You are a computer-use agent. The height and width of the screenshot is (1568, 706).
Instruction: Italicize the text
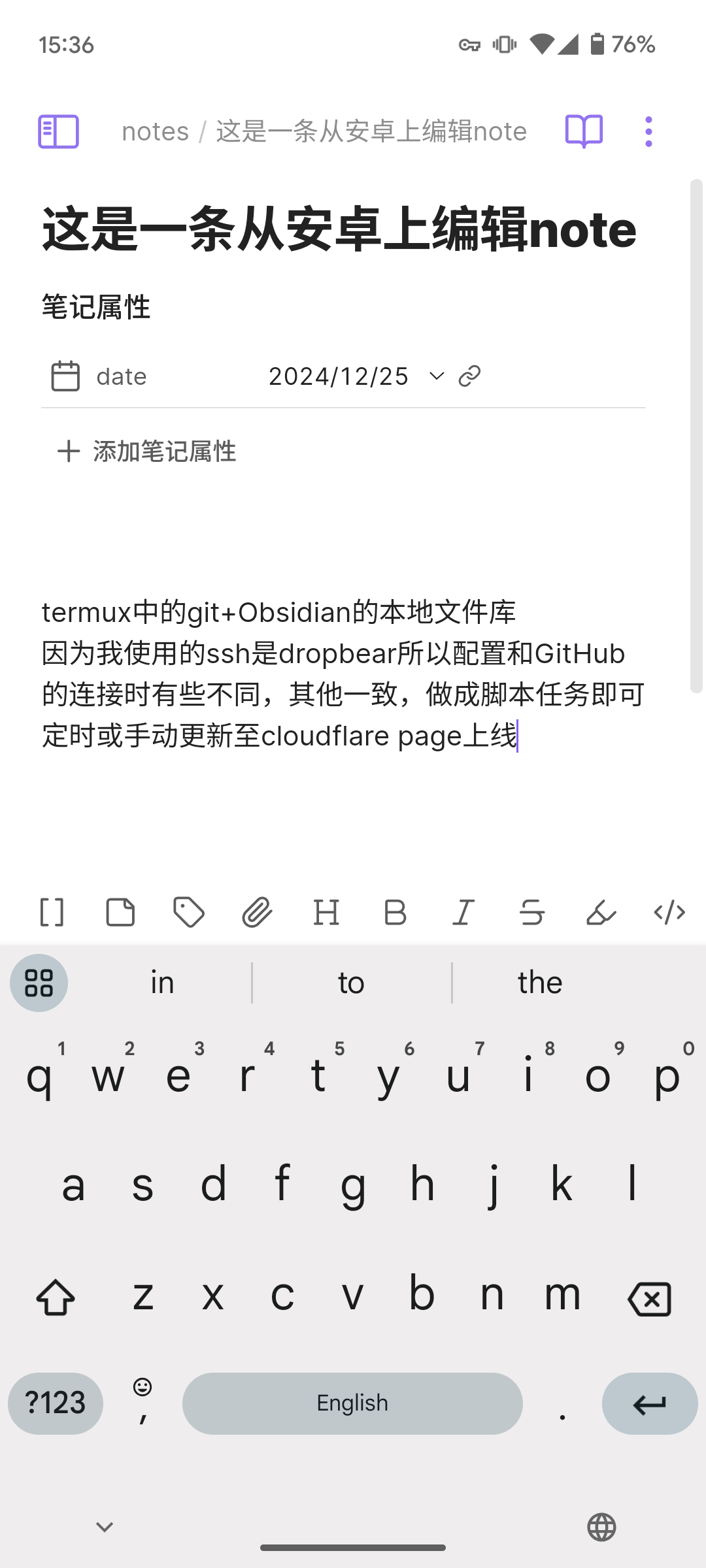click(x=463, y=912)
